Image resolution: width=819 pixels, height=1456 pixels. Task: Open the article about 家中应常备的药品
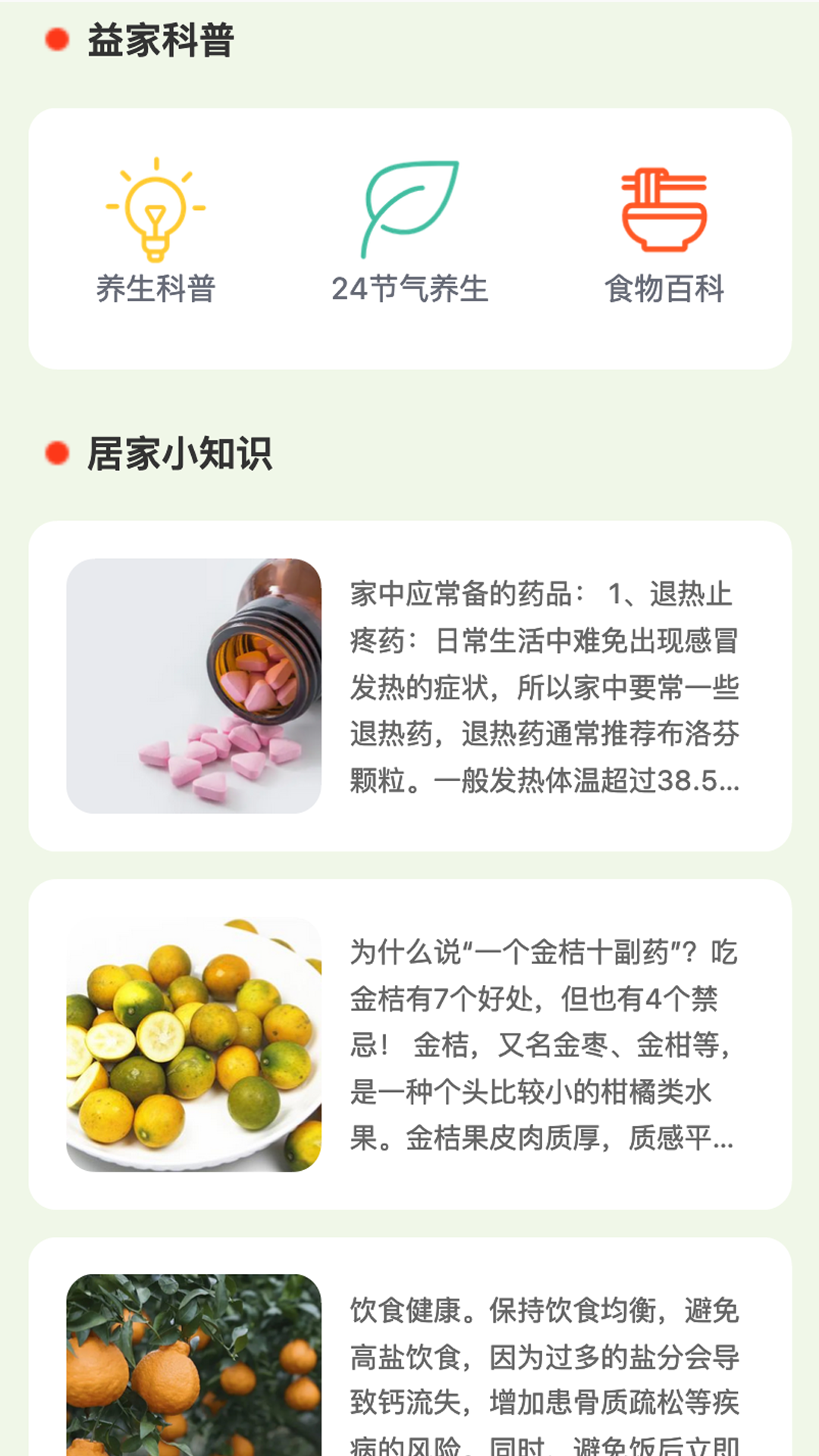410,686
